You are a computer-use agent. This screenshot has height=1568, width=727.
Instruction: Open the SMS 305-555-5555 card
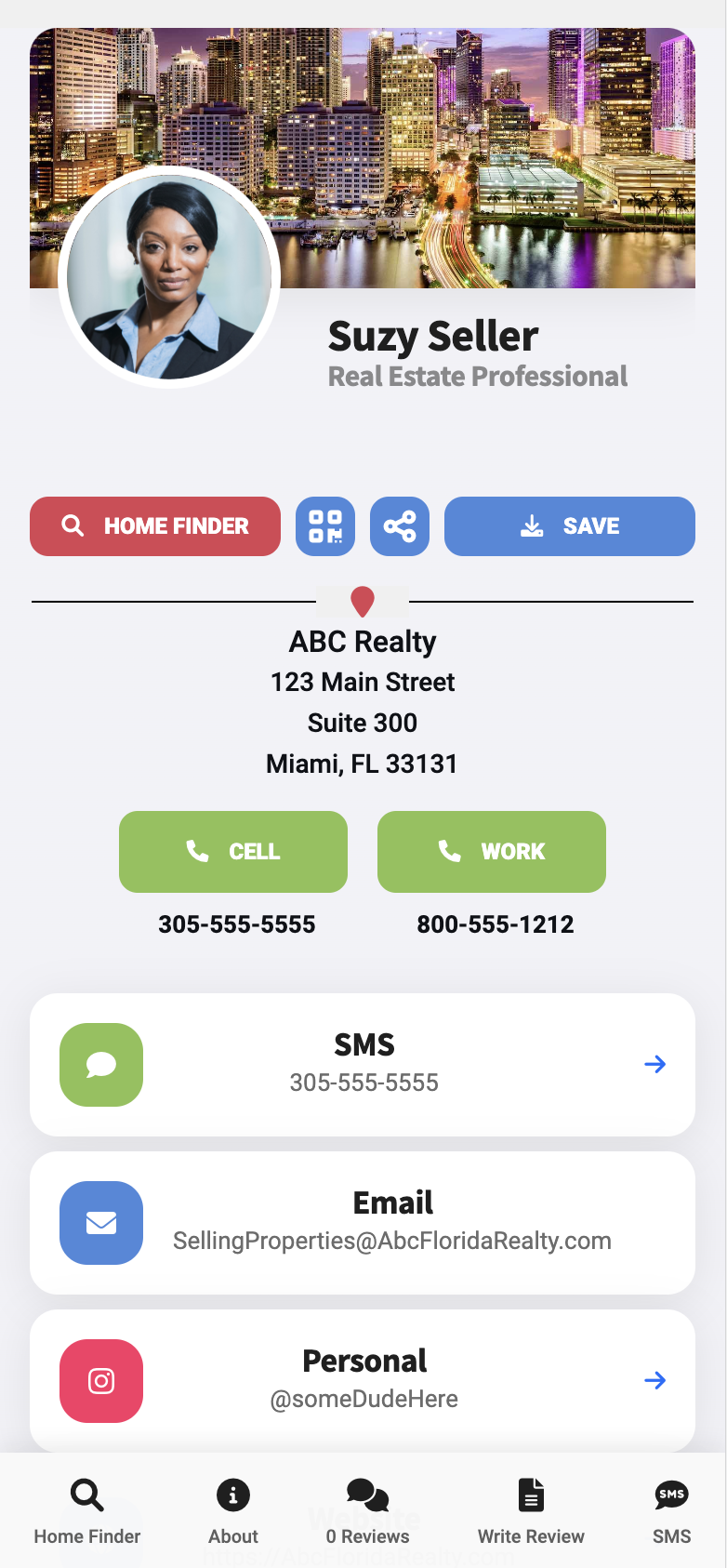pyautogui.click(x=363, y=1065)
